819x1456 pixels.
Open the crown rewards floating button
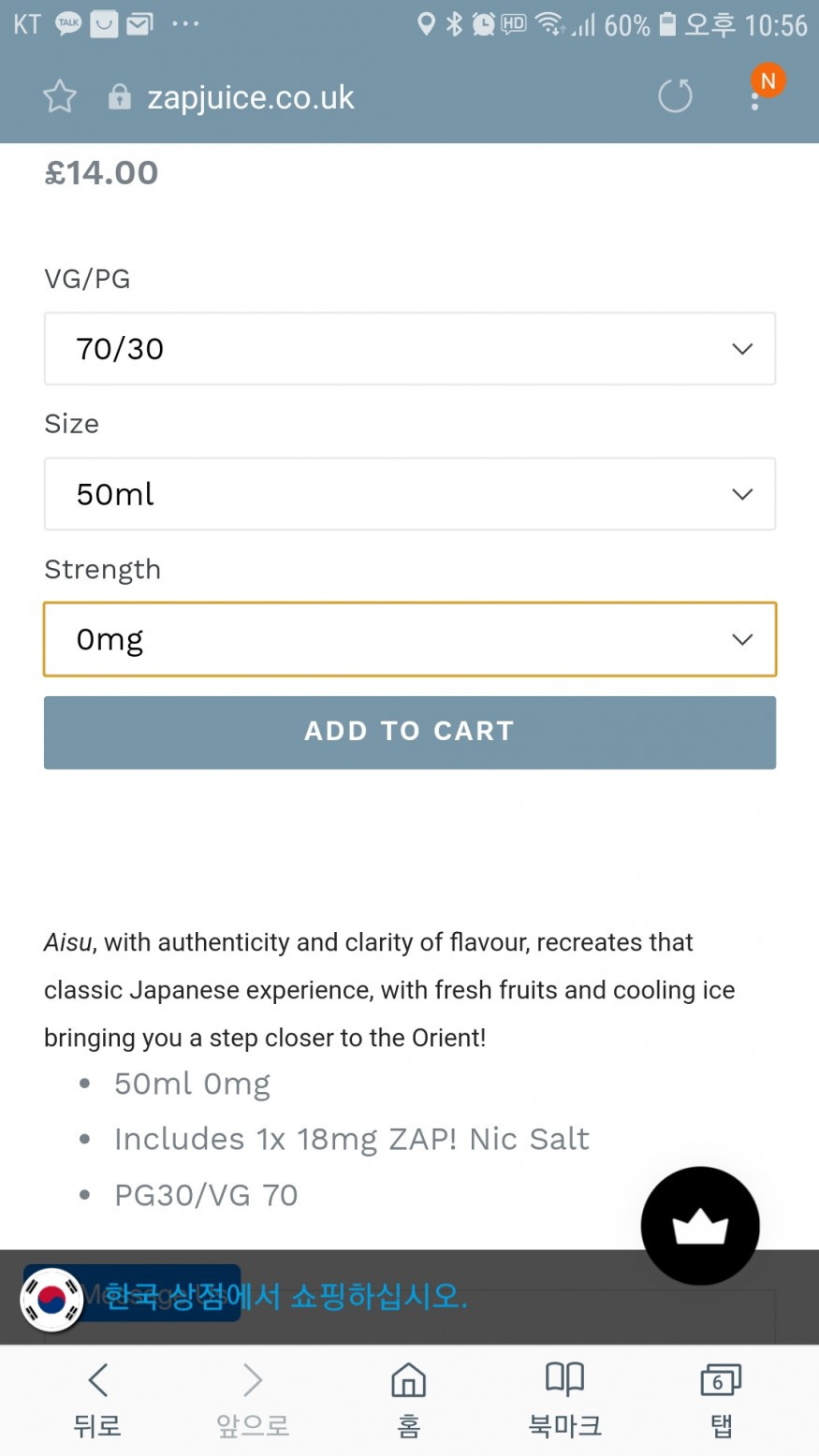point(700,1226)
